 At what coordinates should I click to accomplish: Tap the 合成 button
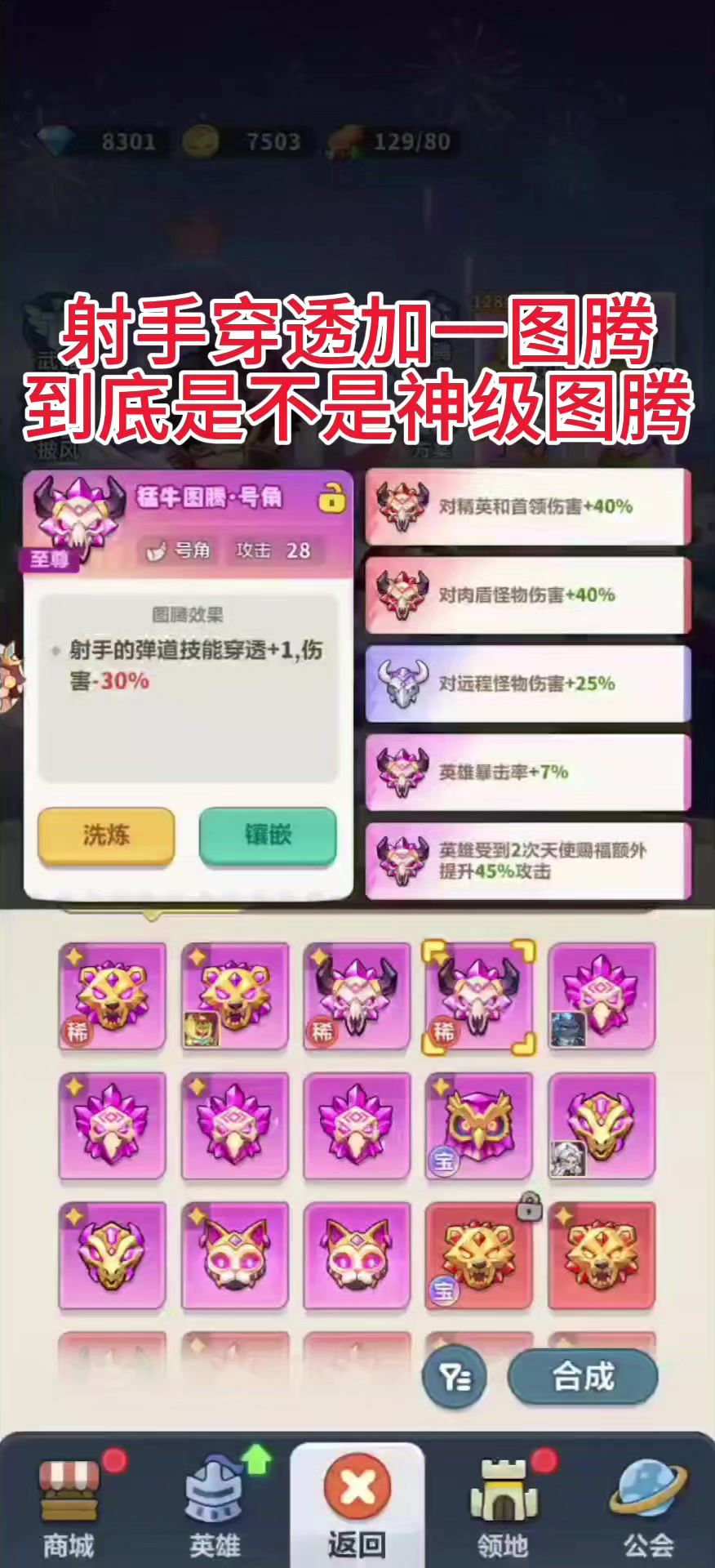click(583, 1377)
